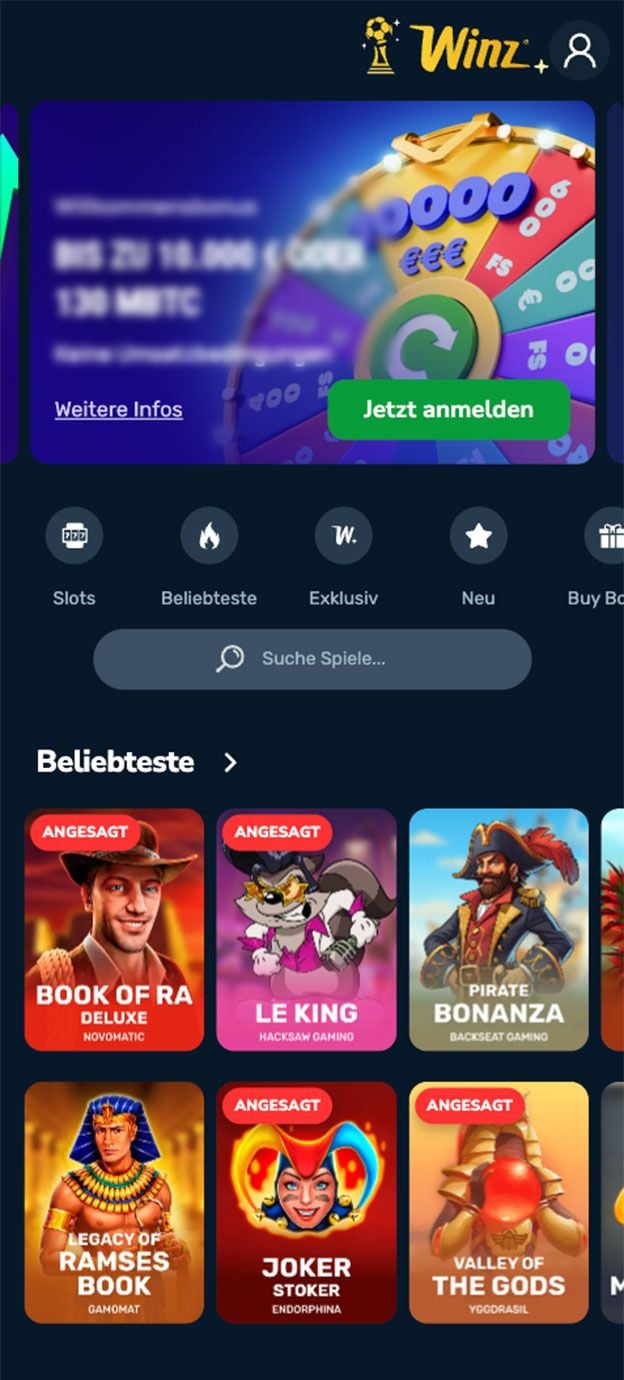624x1380 pixels.
Task: Open the Book of Ra Deluxe game
Action: [x=114, y=930]
